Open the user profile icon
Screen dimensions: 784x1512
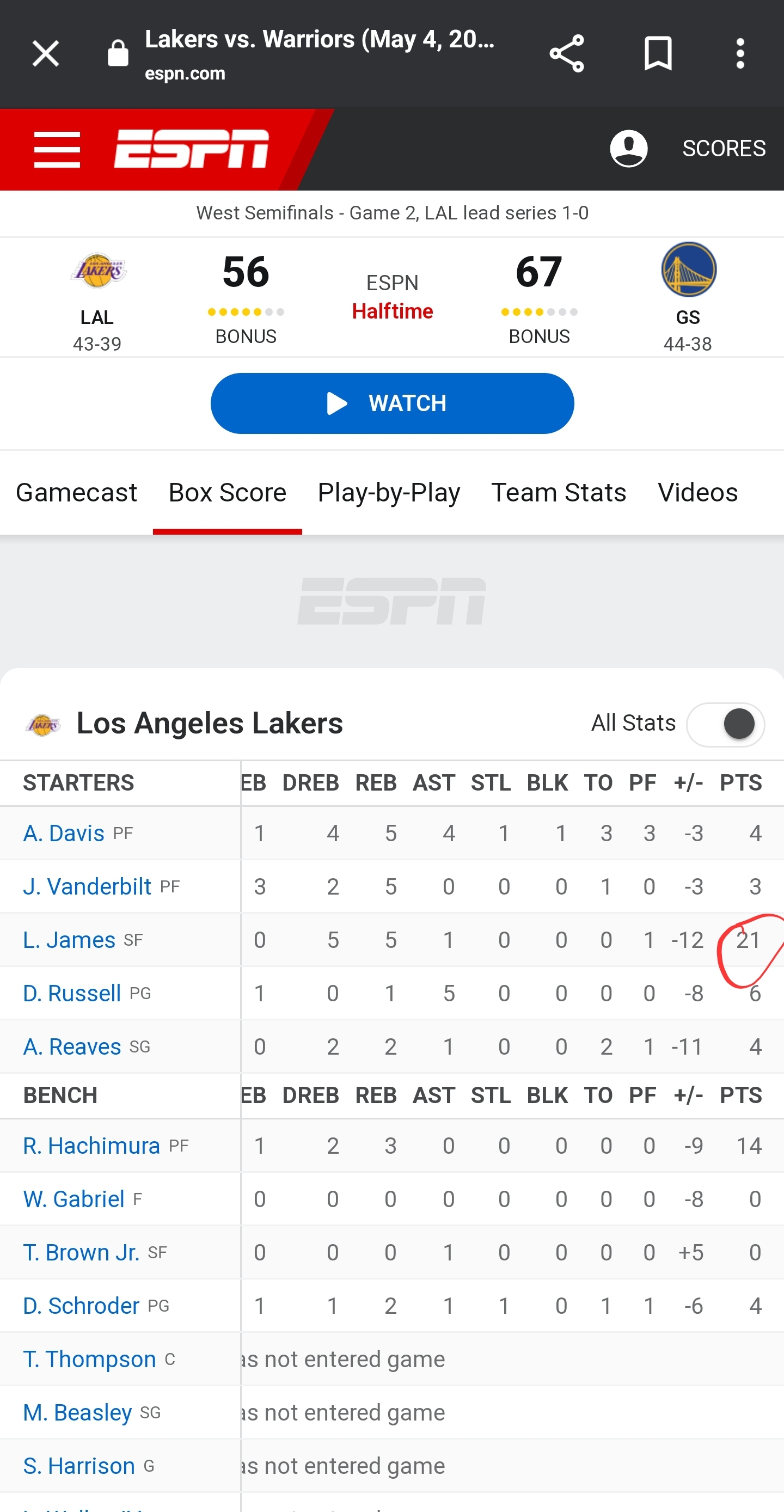[628, 149]
